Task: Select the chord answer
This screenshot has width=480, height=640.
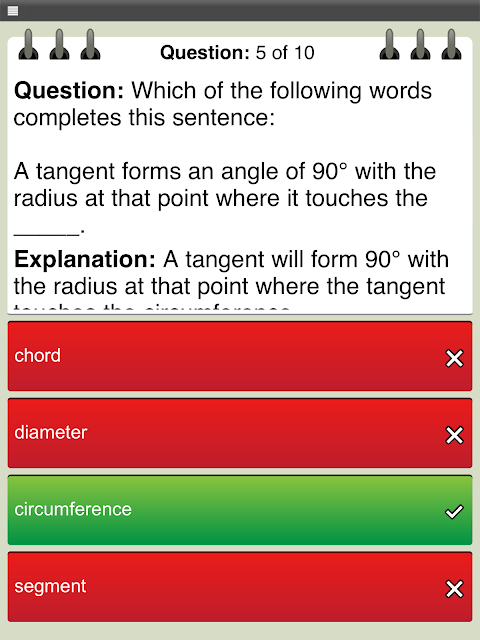Action: 240,356
